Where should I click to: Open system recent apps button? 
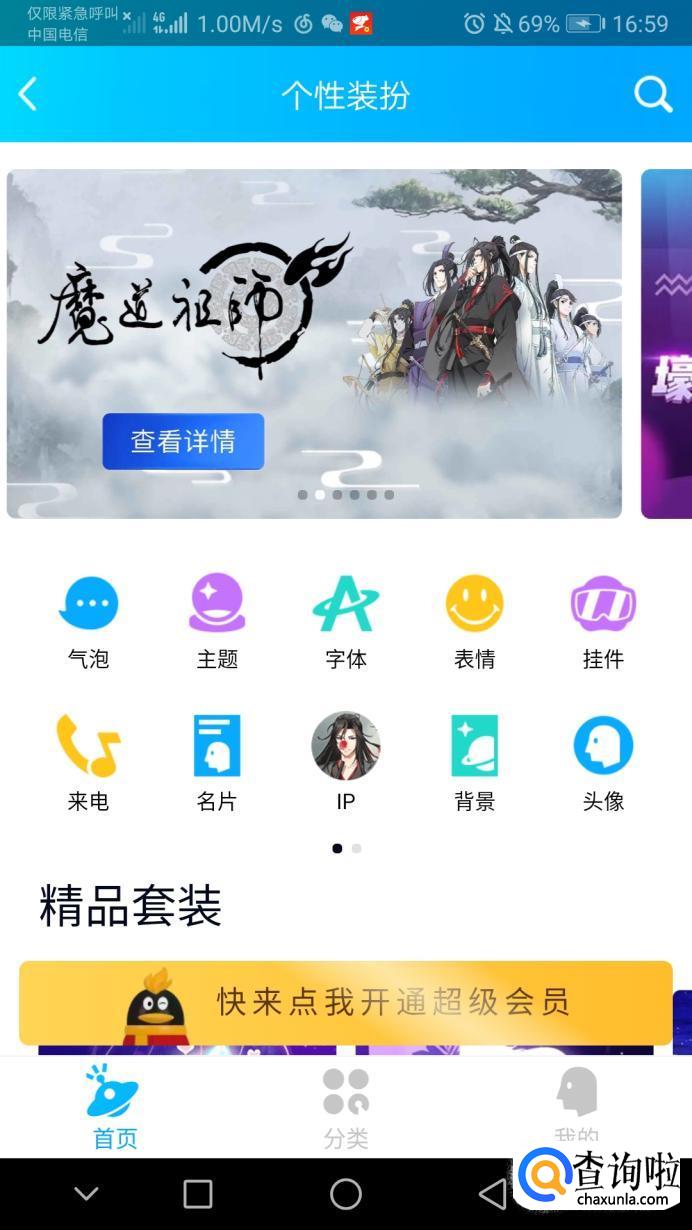pyautogui.click(x=198, y=1193)
